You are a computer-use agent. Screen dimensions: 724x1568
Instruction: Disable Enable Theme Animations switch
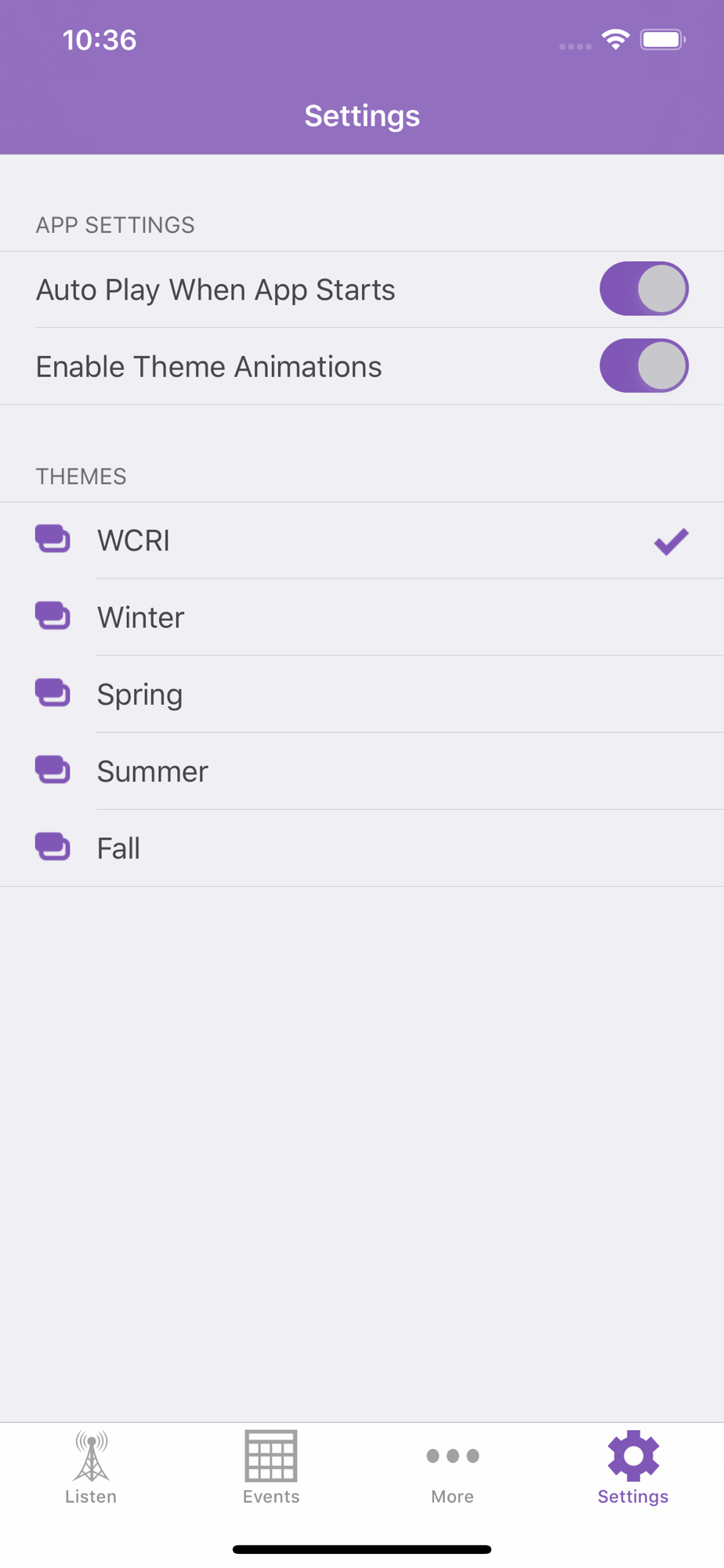coord(643,366)
